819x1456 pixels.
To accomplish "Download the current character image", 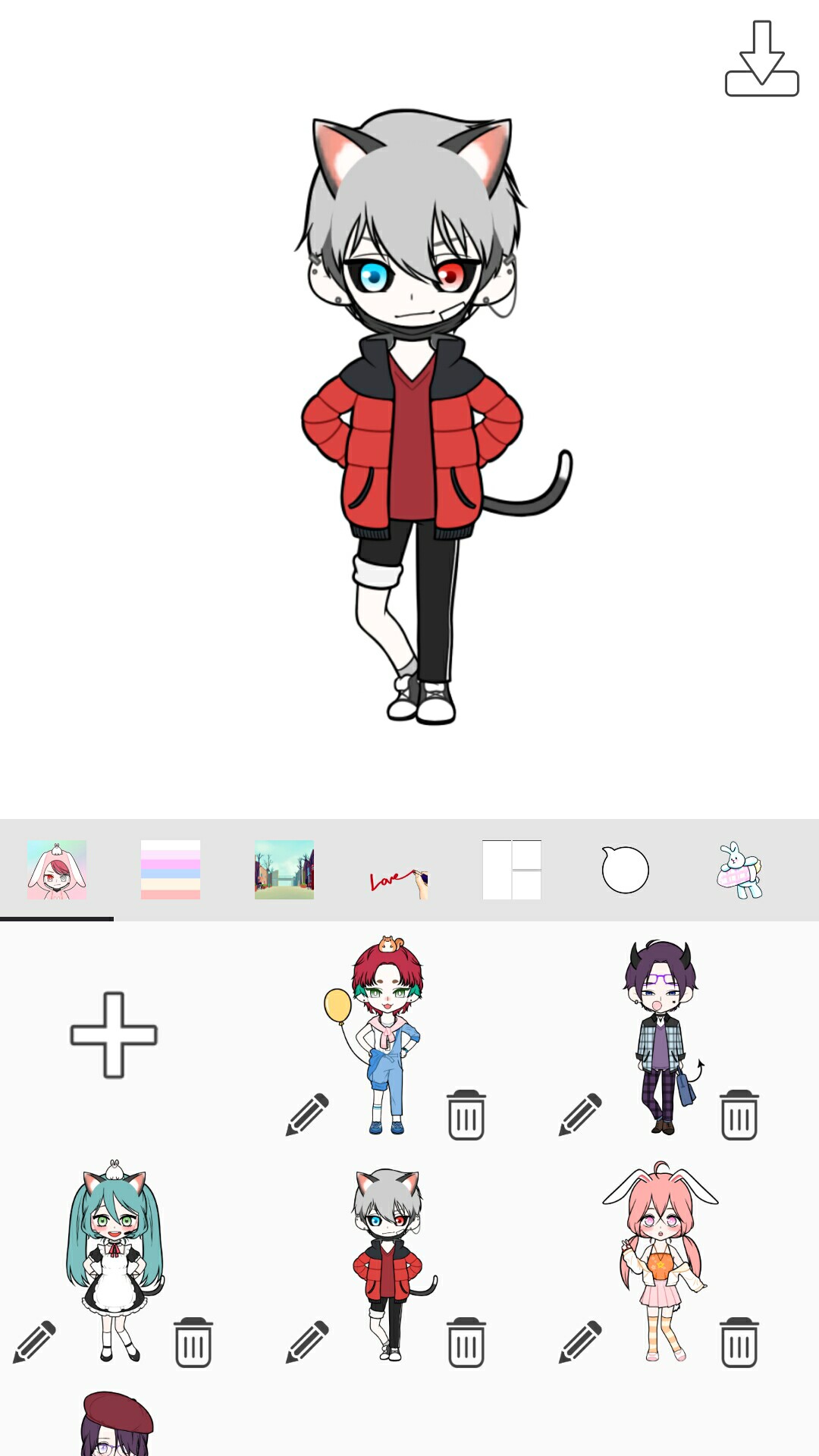I will (761, 59).
